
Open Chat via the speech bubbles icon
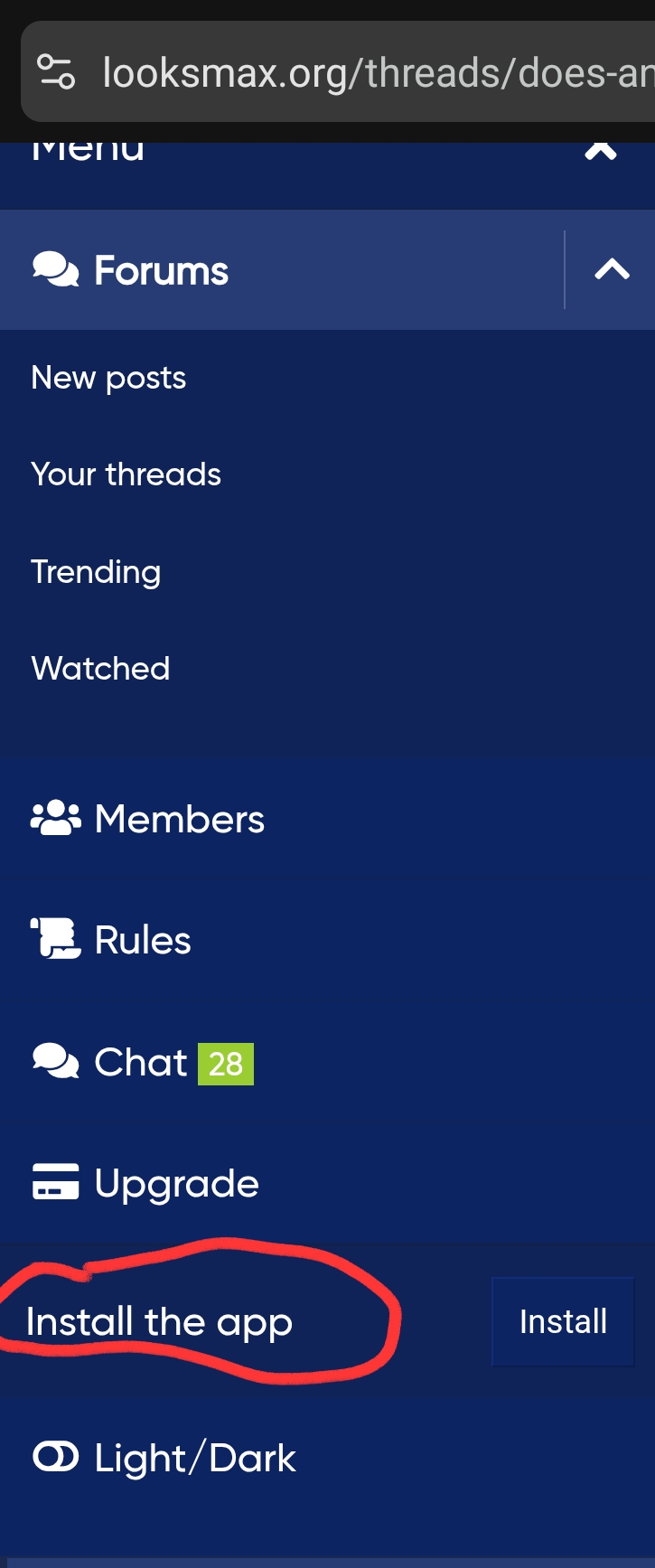click(52, 1062)
